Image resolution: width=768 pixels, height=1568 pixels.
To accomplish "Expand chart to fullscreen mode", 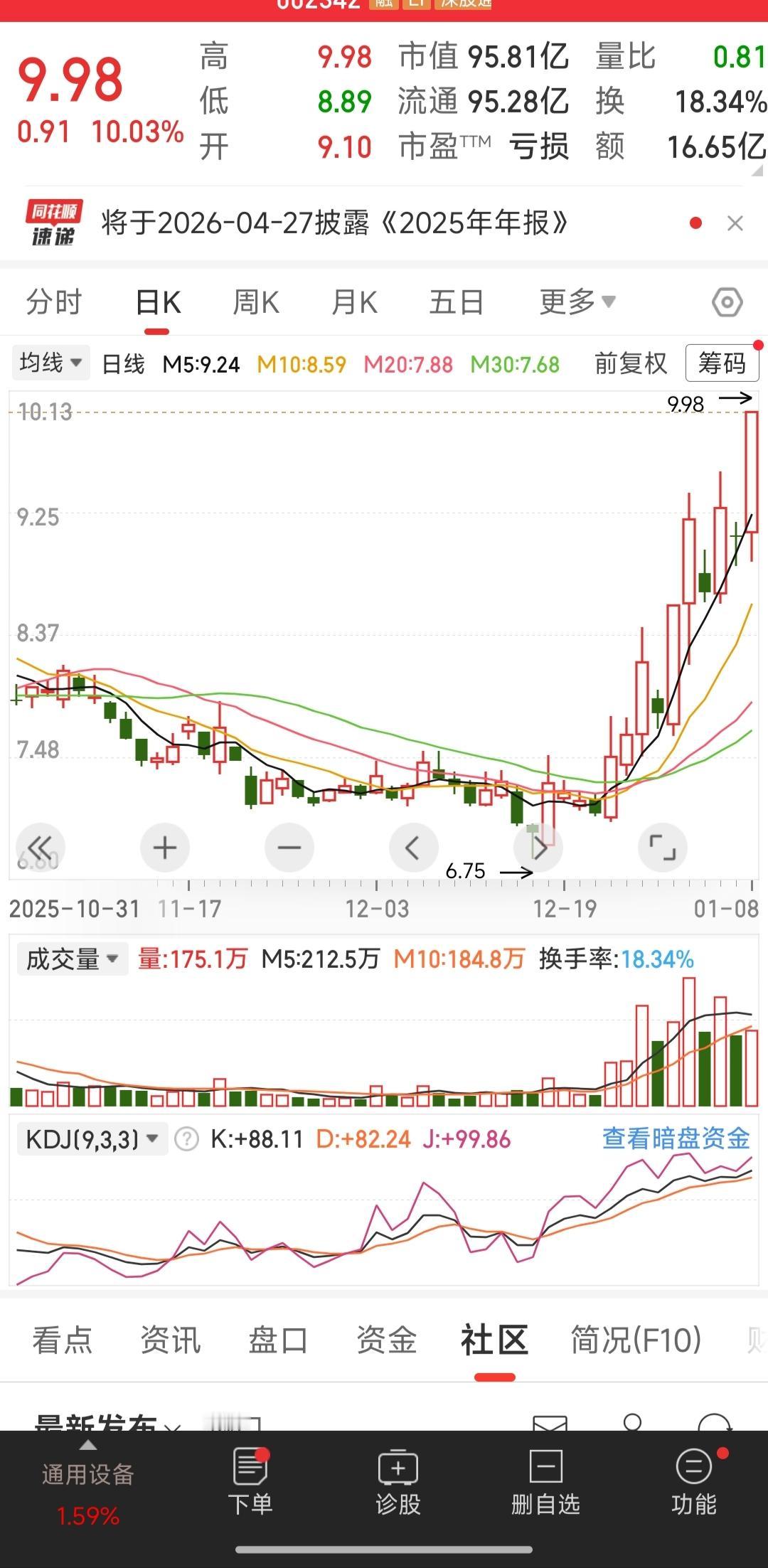I will click(663, 847).
